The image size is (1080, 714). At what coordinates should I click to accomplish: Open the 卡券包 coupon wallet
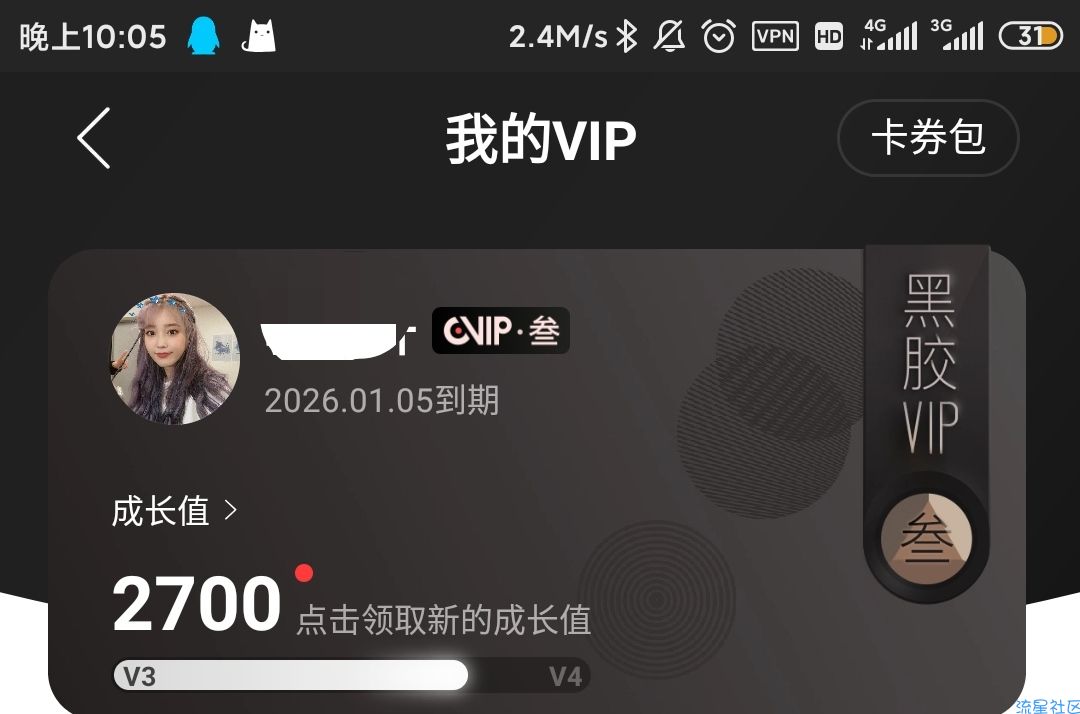click(928, 138)
